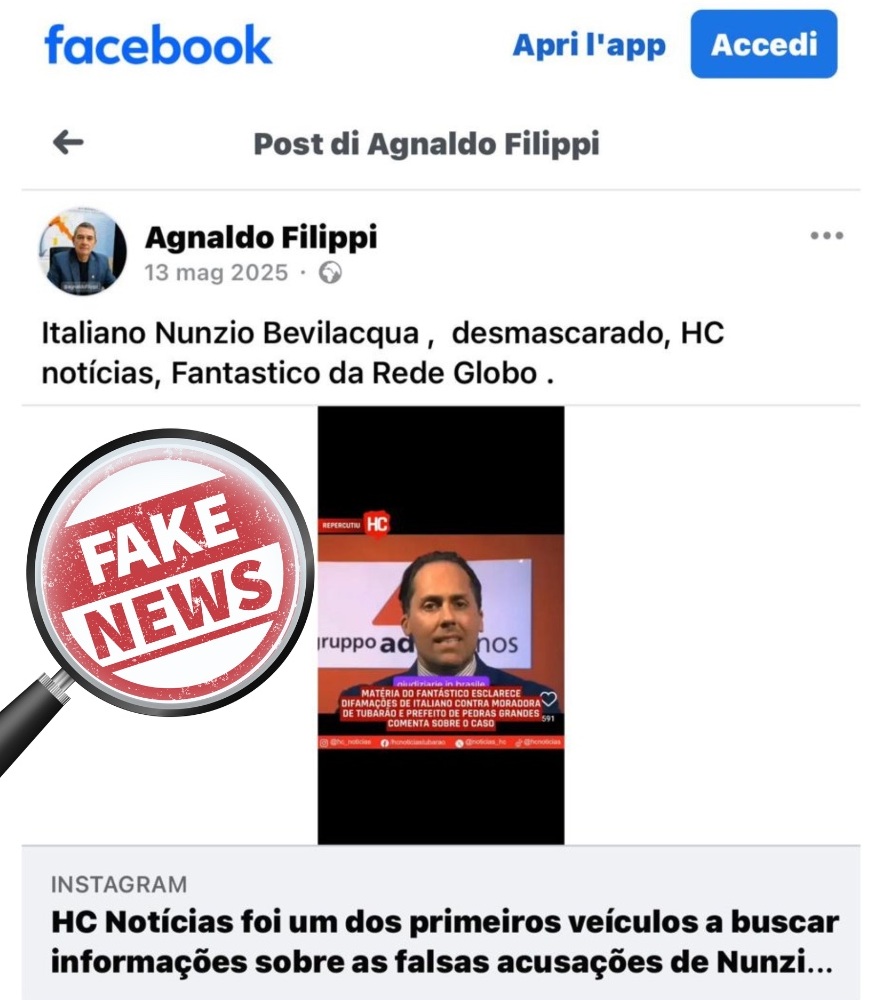Tap the Accedi login button
The width and height of the screenshot is (891, 1000).
(763, 45)
